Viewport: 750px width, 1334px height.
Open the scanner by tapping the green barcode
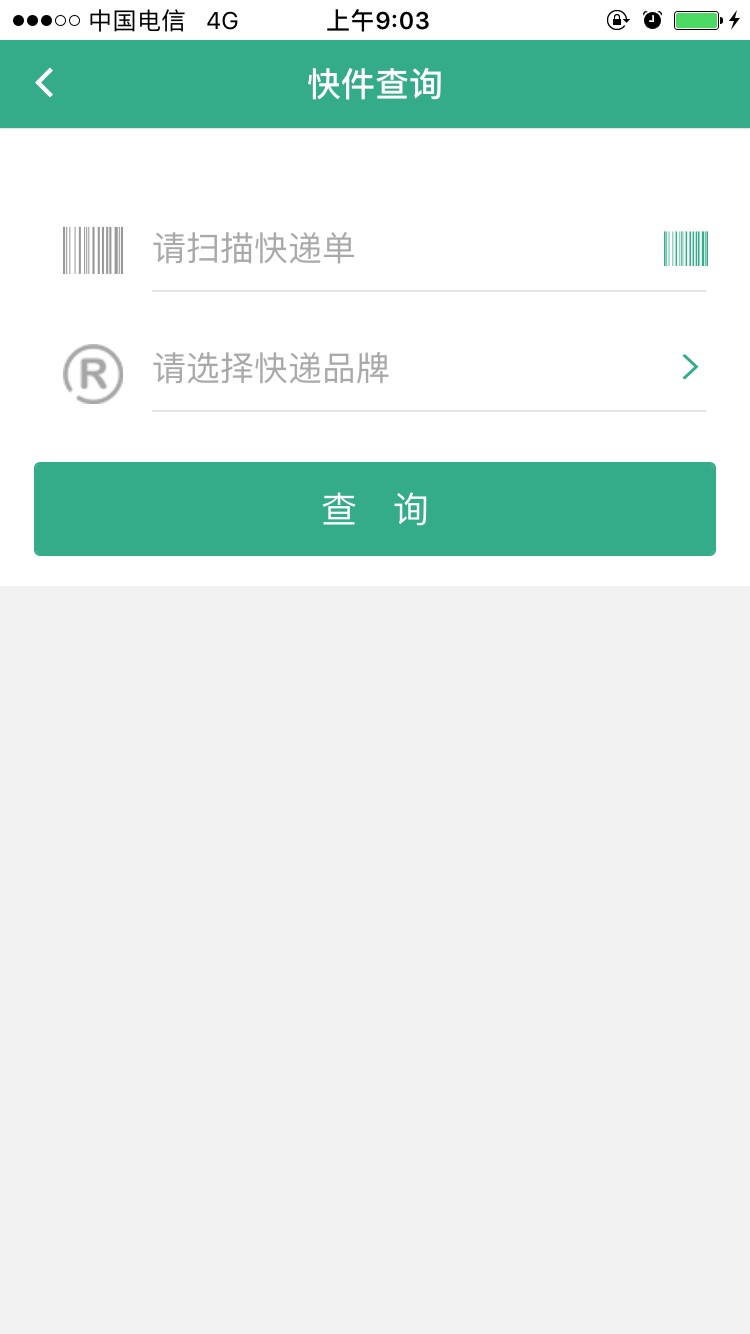(x=686, y=249)
